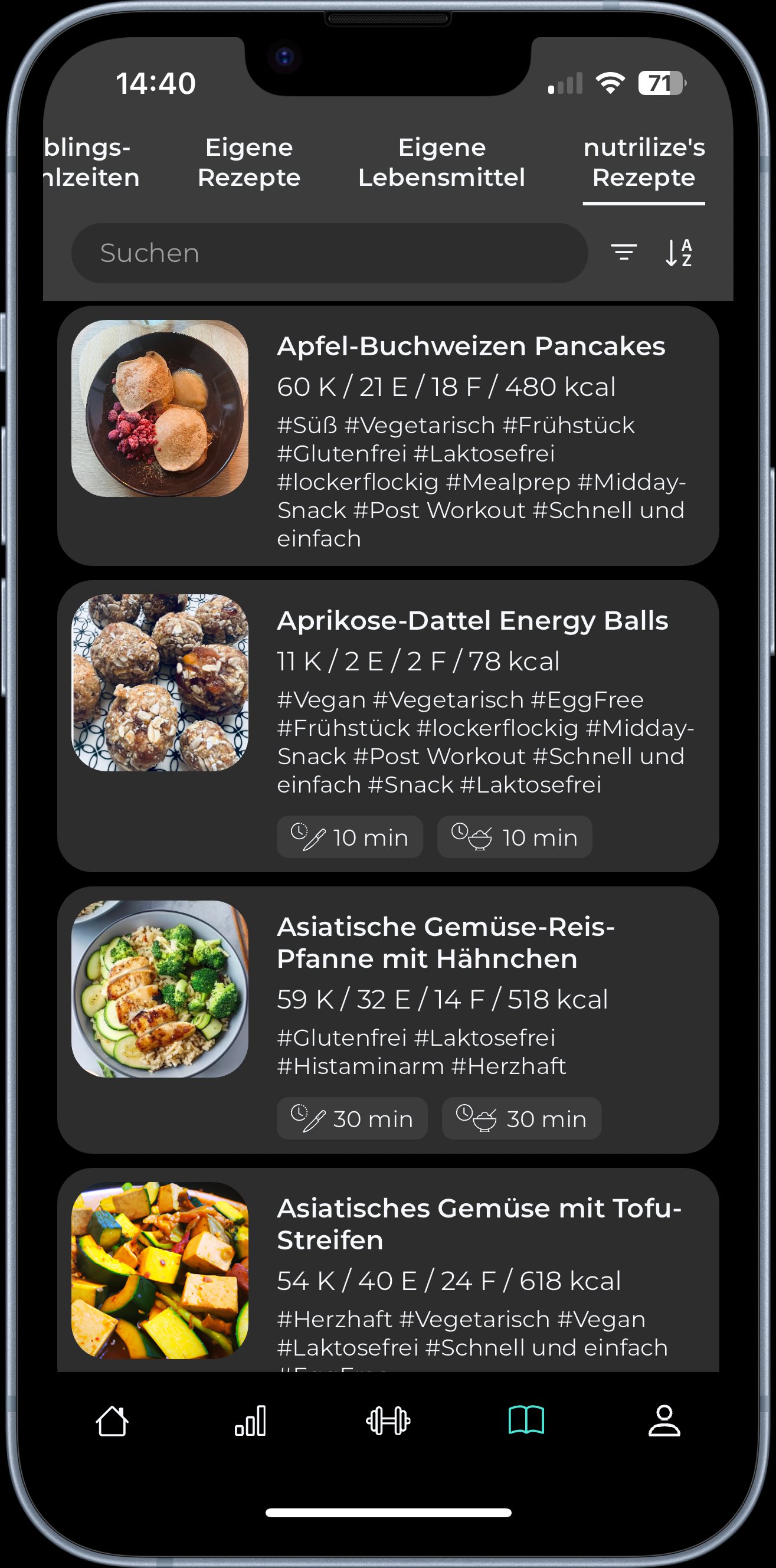The height and width of the screenshot is (1568, 776).
Task: Open the Eigene Lebensmittel tab
Action: [x=442, y=162]
